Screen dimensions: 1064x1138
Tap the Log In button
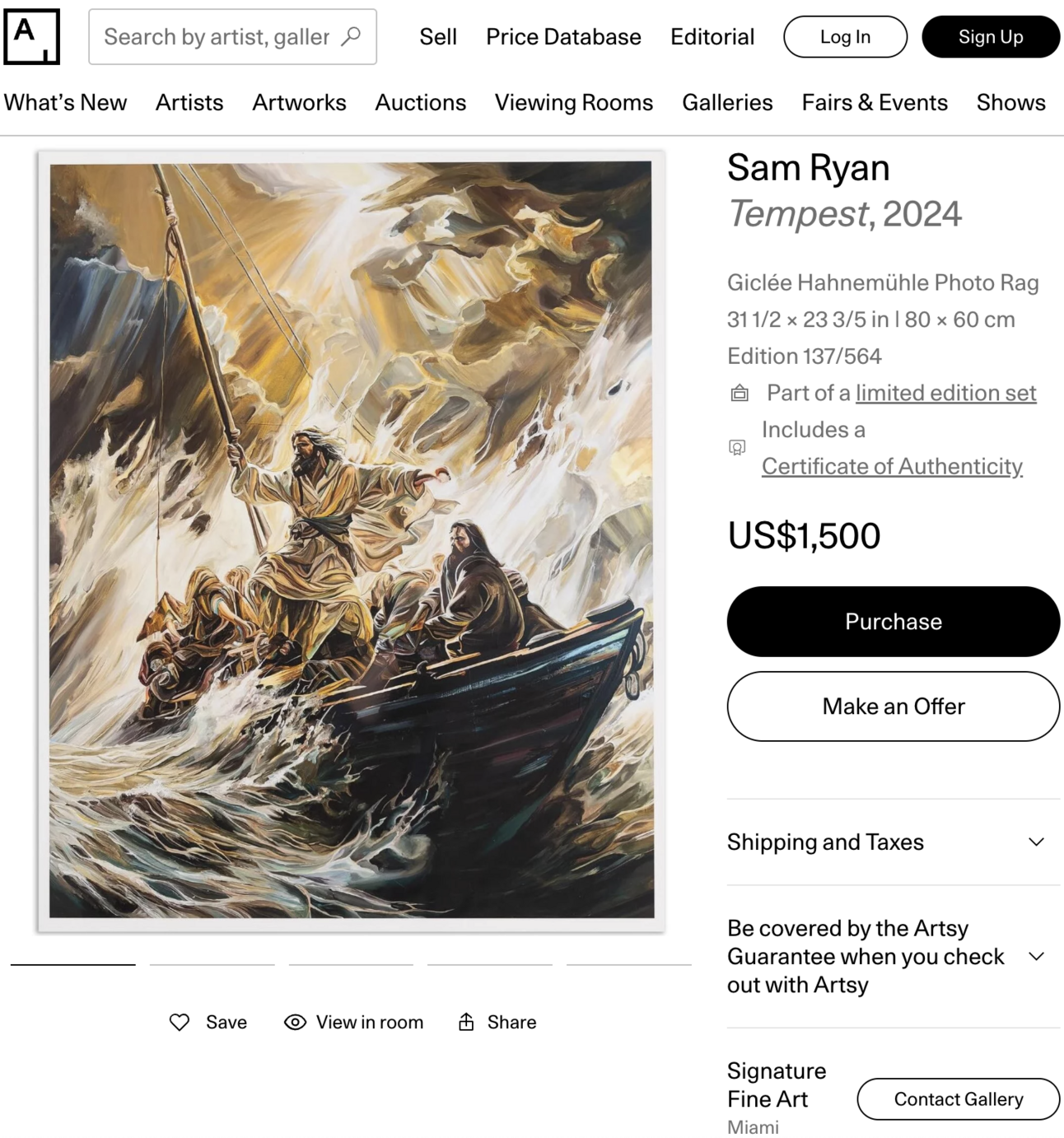click(x=845, y=37)
